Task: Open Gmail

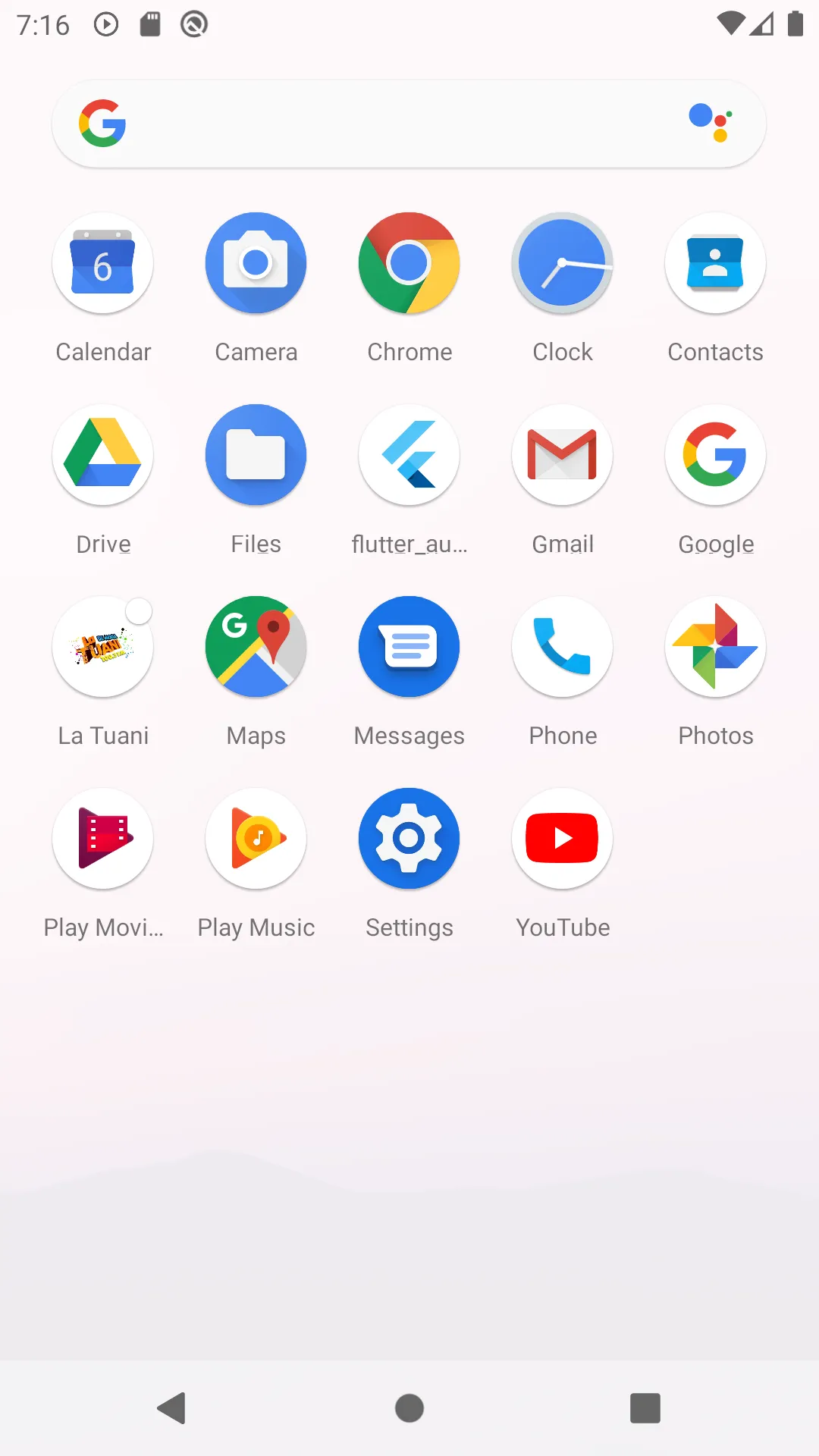Action: (563, 455)
